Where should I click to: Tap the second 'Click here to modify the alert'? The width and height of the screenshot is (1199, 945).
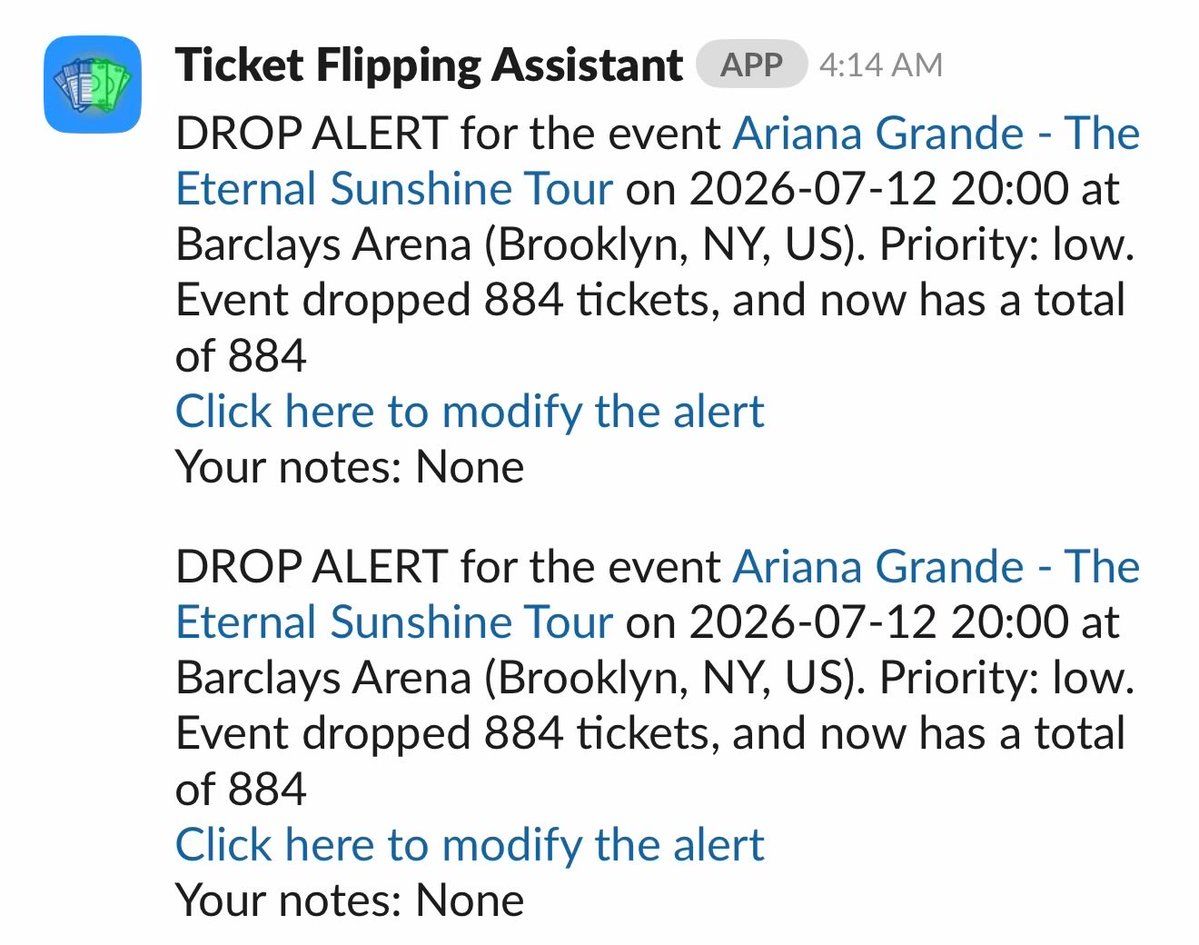(469, 844)
